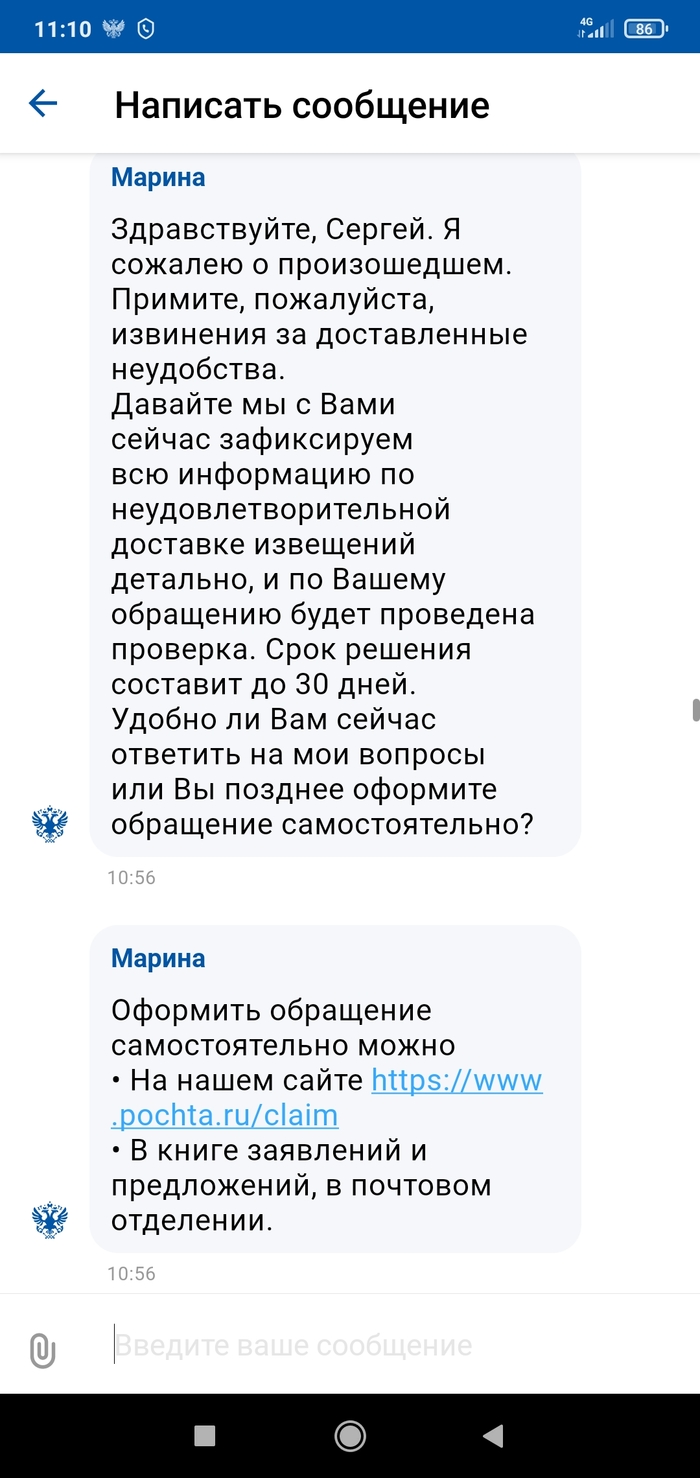The width and height of the screenshot is (700, 1478).
Task: Tap the system back triangle
Action: [x=492, y=1436]
